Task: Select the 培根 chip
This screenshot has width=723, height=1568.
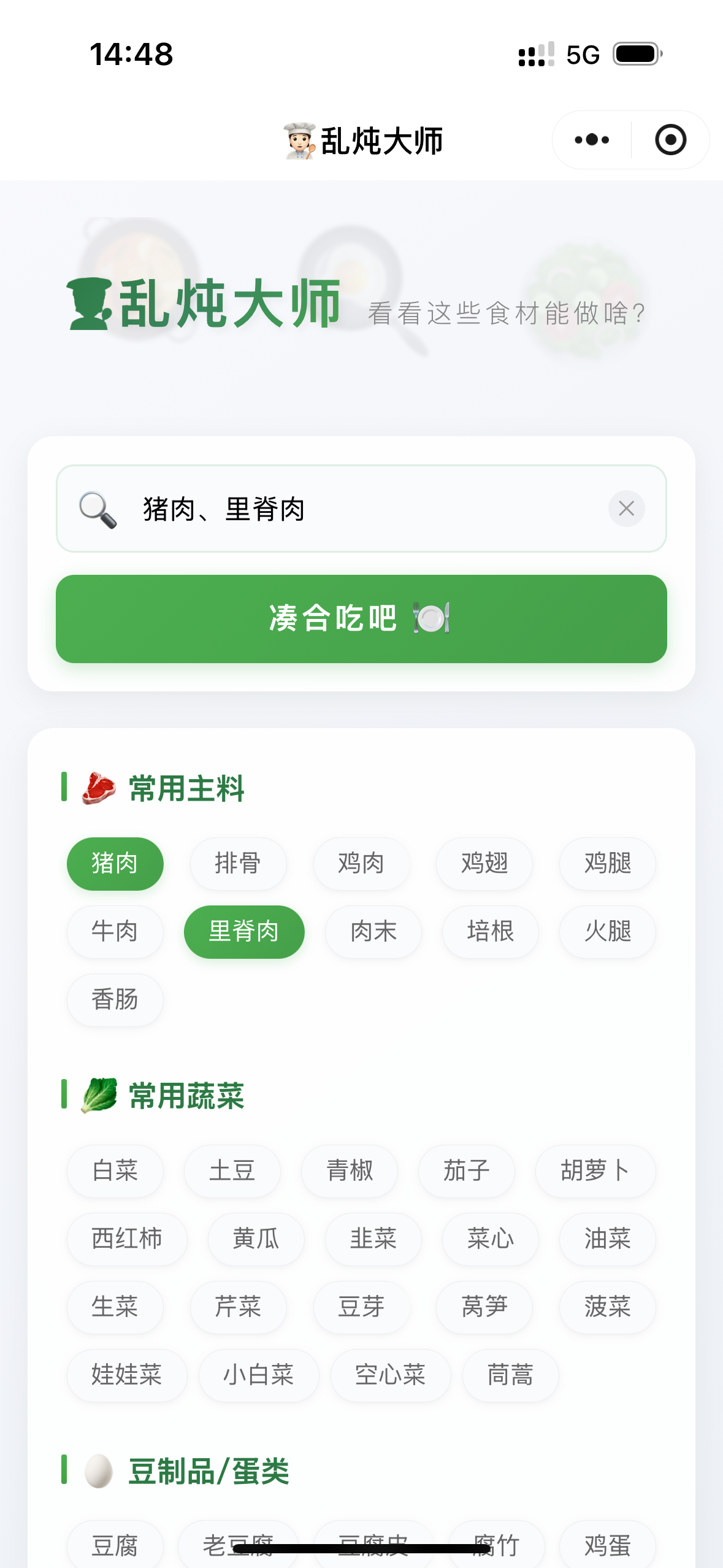Action: (x=491, y=932)
